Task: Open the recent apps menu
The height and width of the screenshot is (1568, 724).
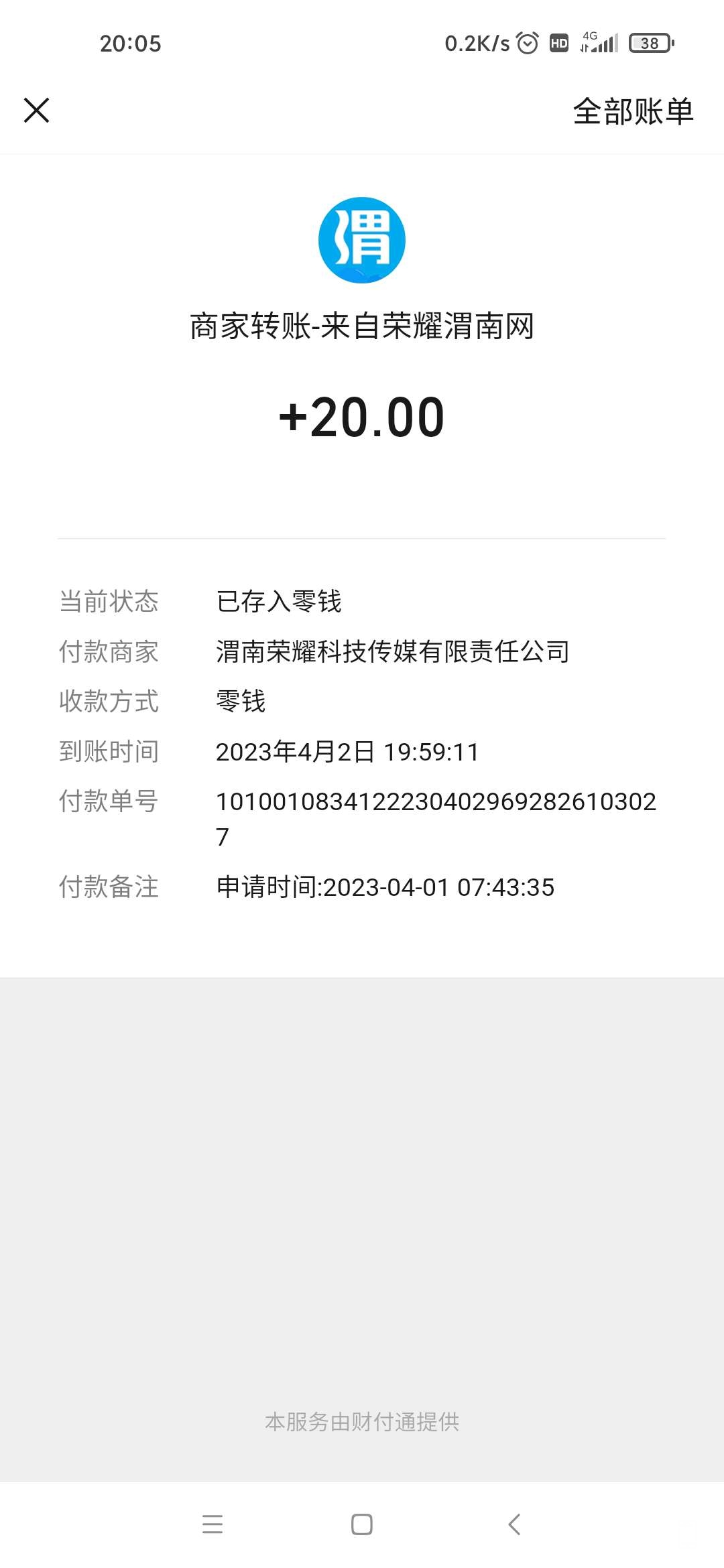Action: (213, 1524)
